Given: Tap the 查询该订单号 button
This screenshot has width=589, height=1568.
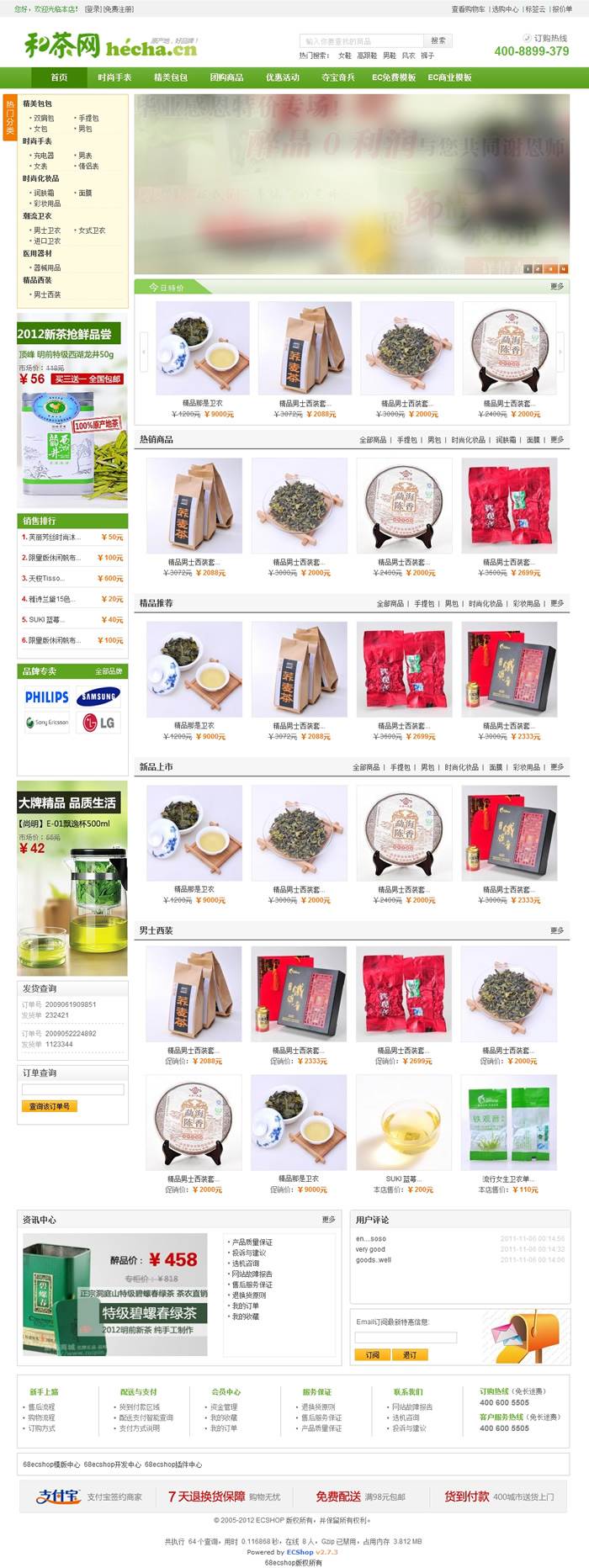Looking at the screenshot, I should coord(49,1106).
